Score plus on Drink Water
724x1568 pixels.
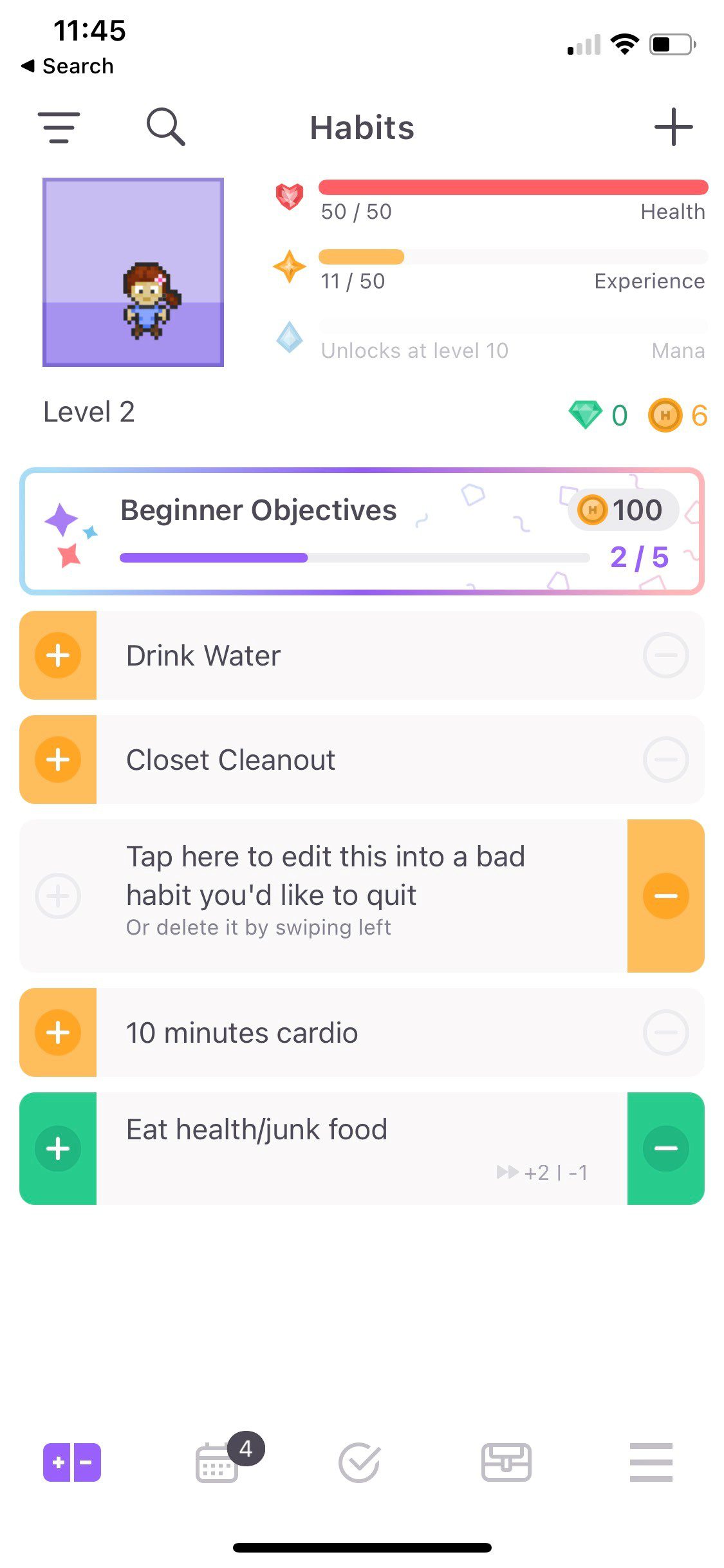(x=58, y=655)
